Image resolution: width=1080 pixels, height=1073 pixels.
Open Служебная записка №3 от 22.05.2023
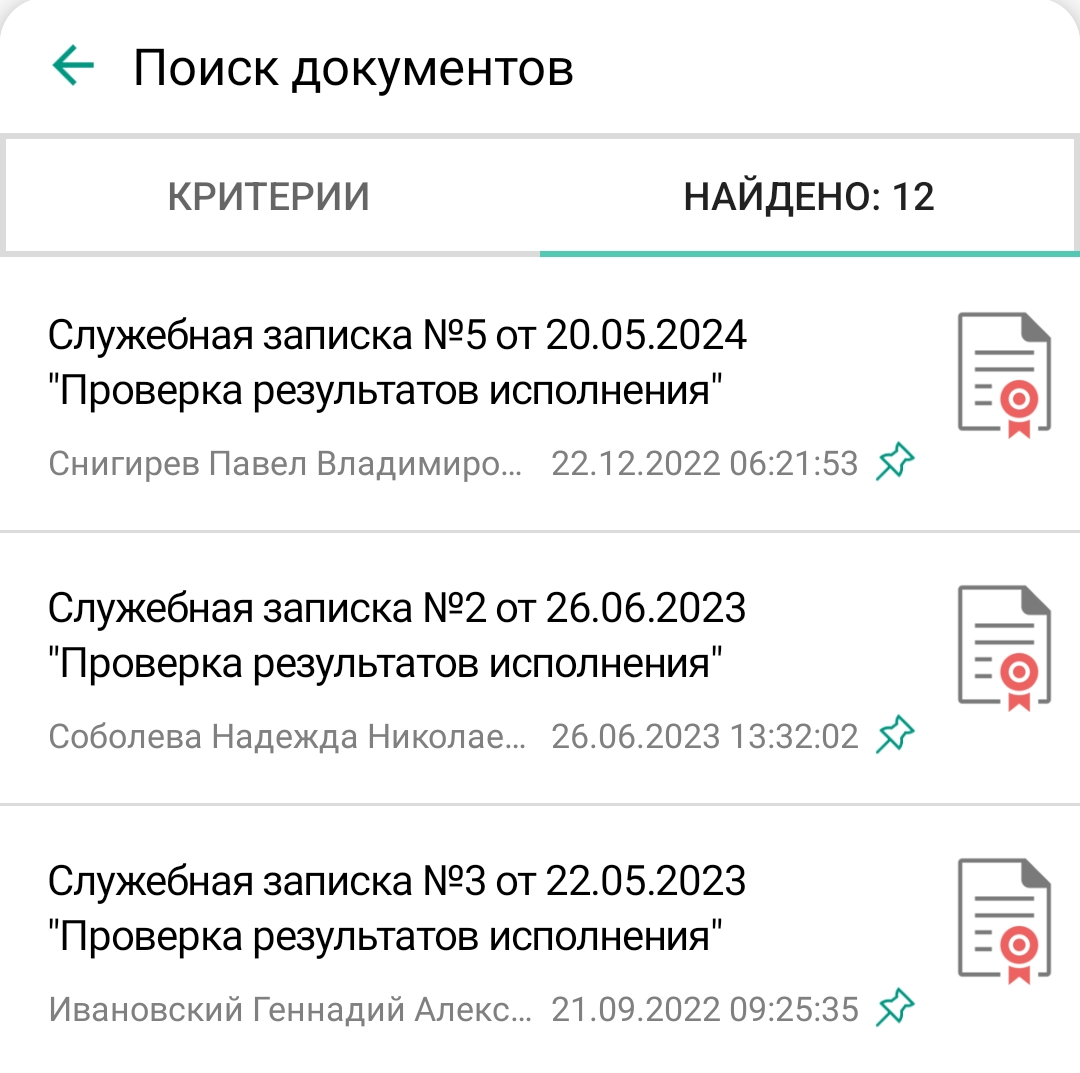[397, 909]
